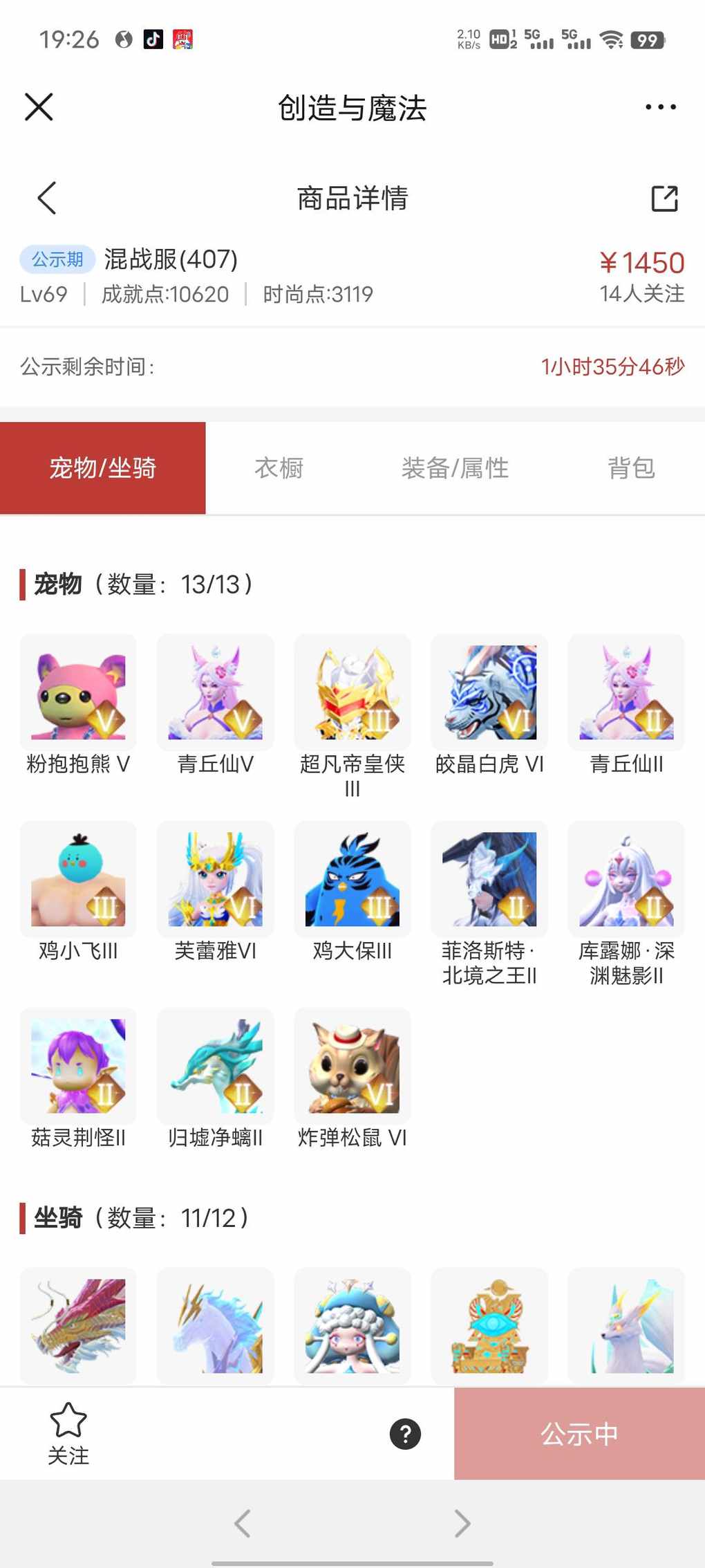Image resolution: width=705 pixels, height=1568 pixels.
Task: Open the 芙蕾雅VI pet tile
Action: pyautogui.click(x=215, y=879)
